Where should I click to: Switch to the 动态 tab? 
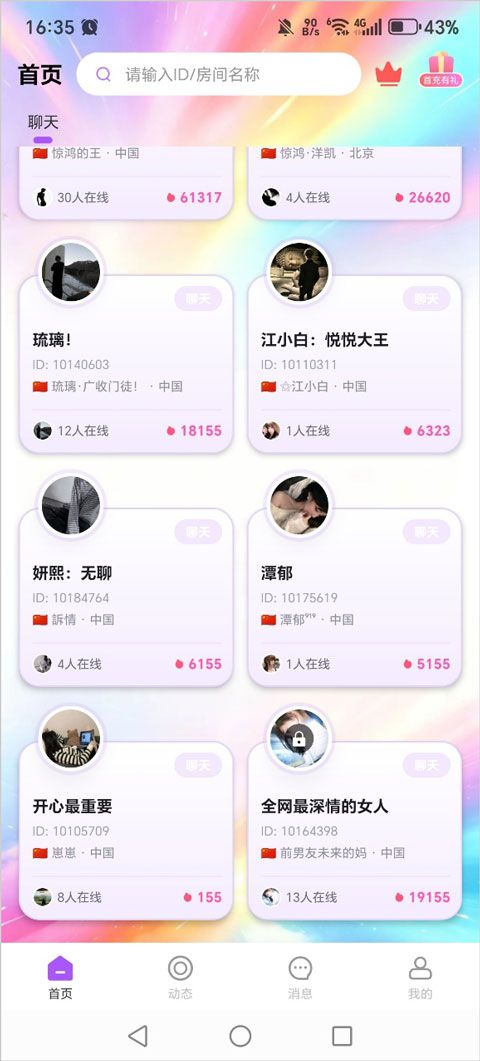pyautogui.click(x=180, y=978)
